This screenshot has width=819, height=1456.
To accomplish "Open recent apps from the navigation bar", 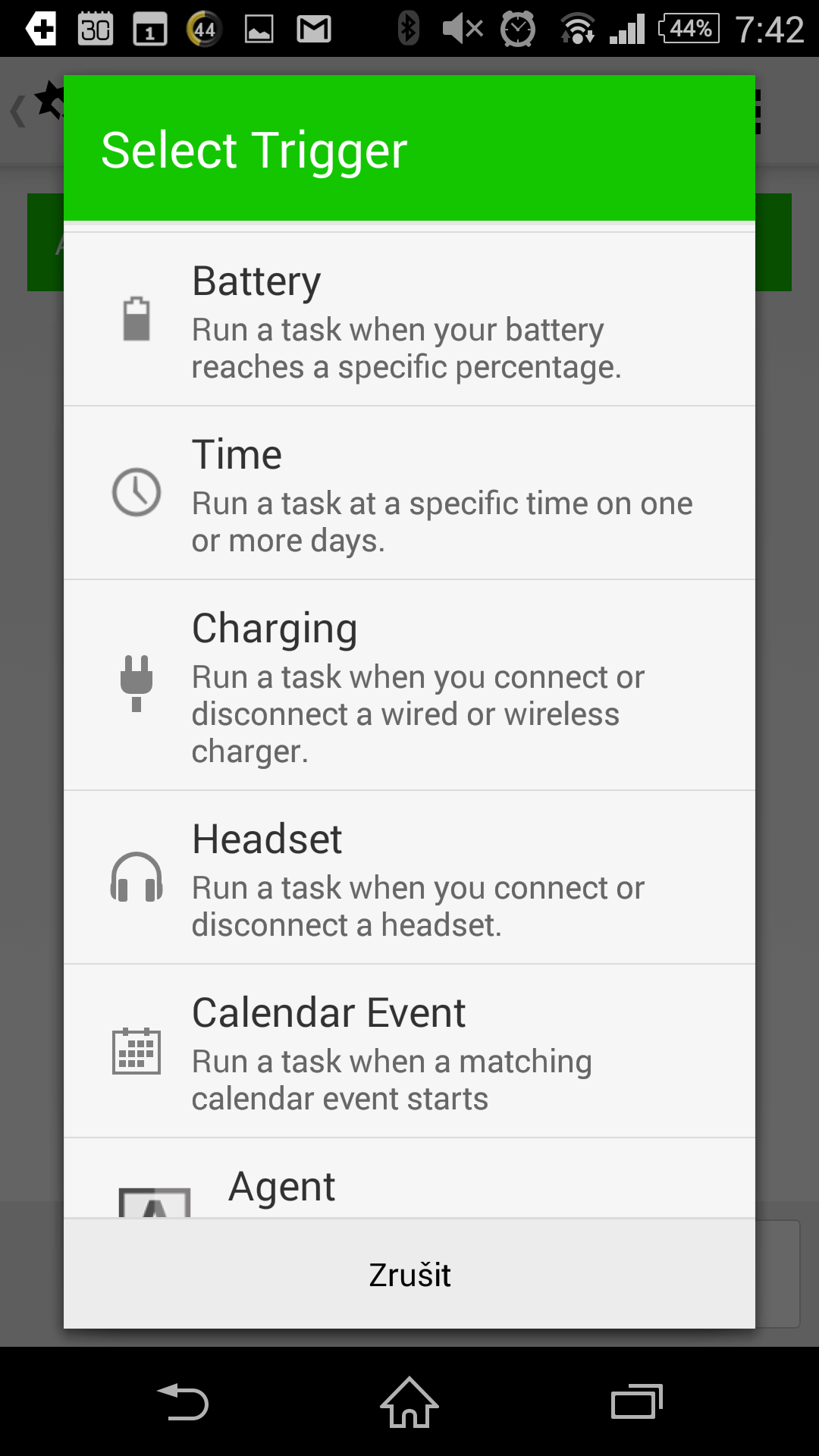I will click(636, 1402).
